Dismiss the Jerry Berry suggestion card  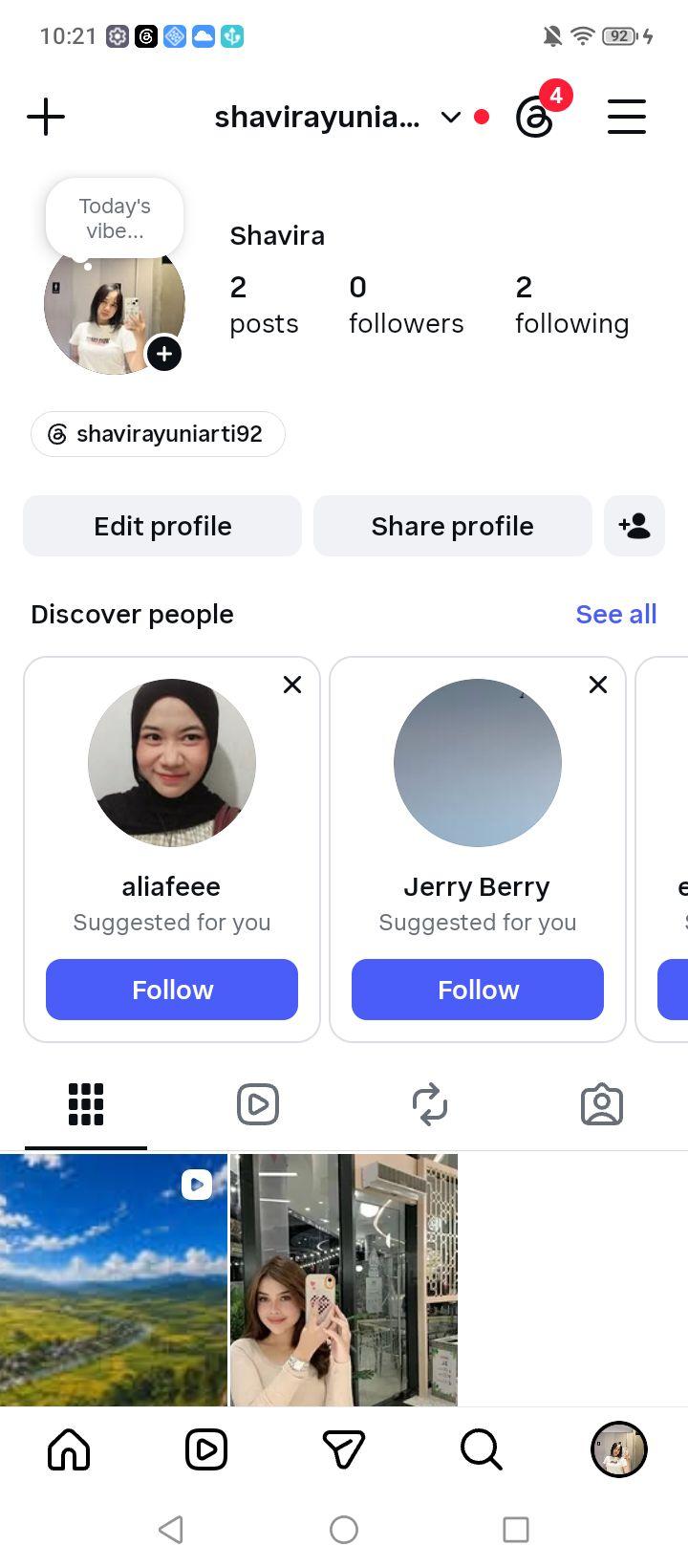(x=598, y=685)
